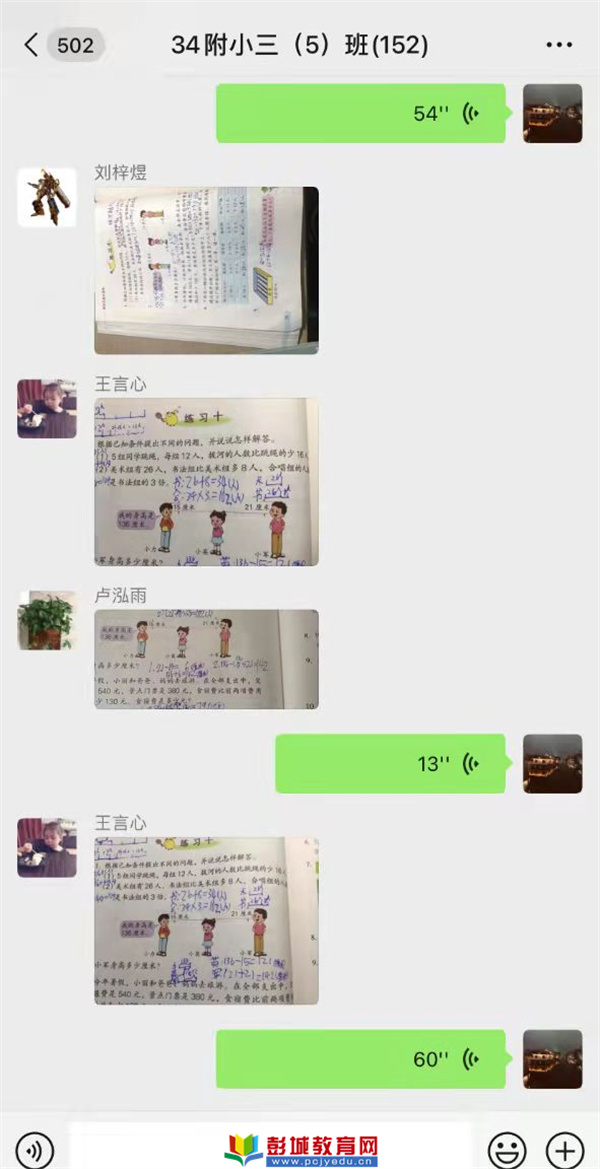Go back to the chat list
The image size is (600, 1169).
pos(32,45)
